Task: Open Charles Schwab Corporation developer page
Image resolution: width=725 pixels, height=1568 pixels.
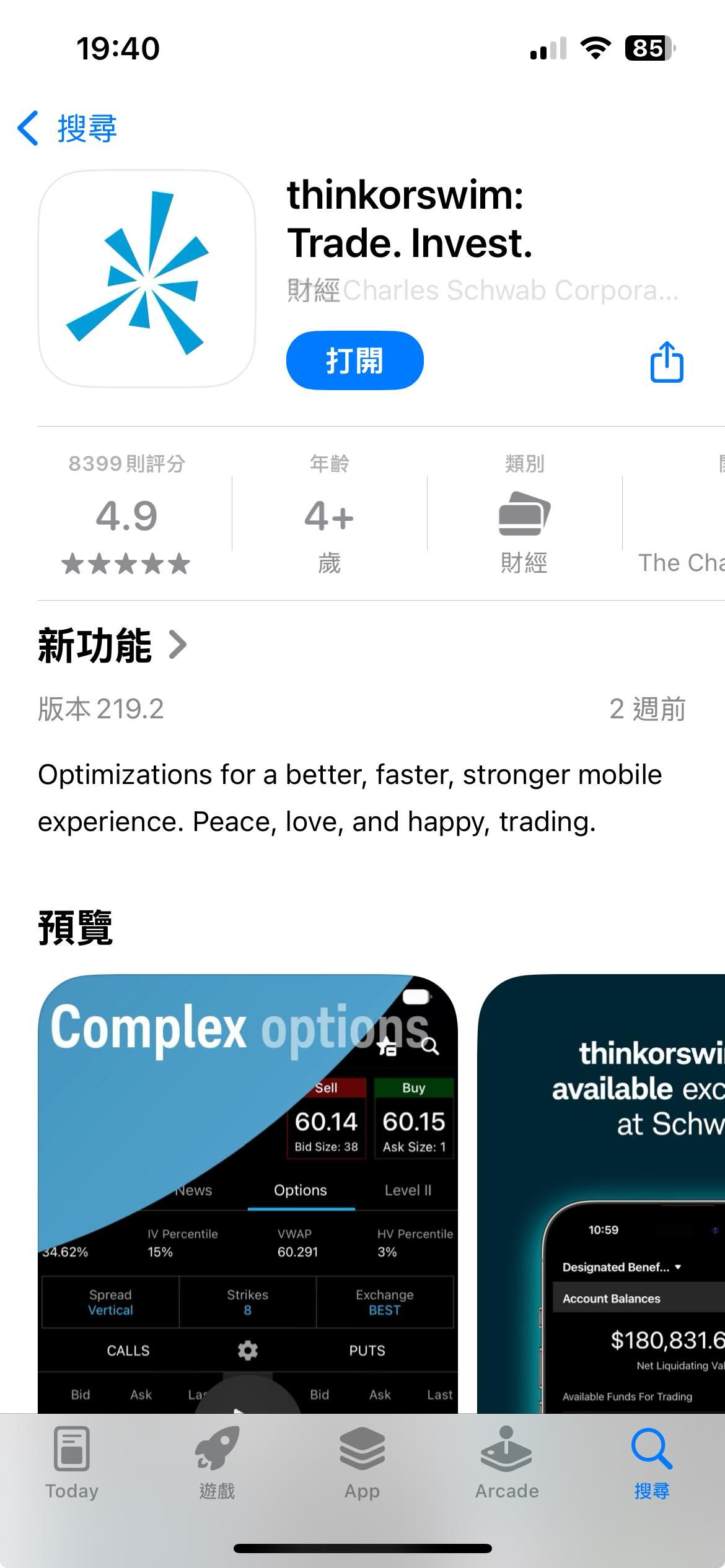Action: [x=509, y=290]
